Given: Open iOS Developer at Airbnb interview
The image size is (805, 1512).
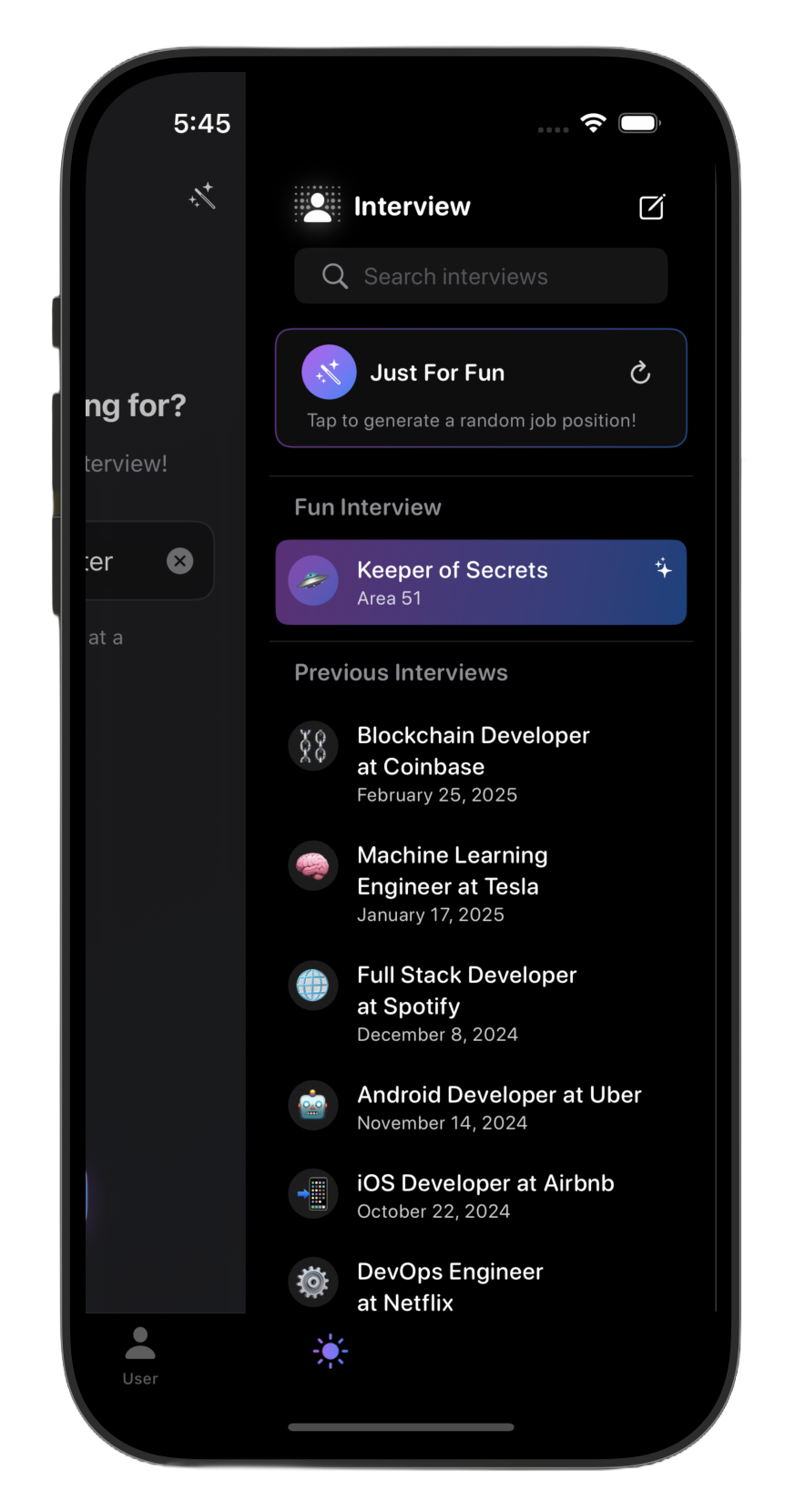Looking at the screenshot, I should click(x=485, y=1195).
